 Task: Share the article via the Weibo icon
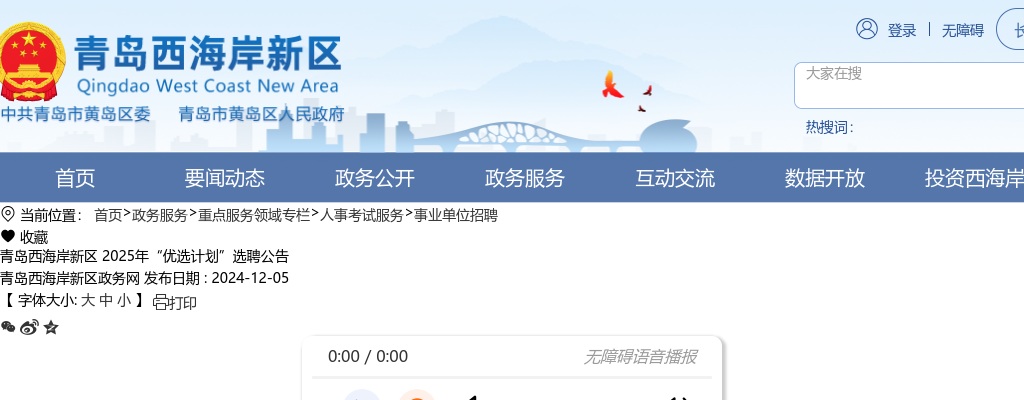29,327
